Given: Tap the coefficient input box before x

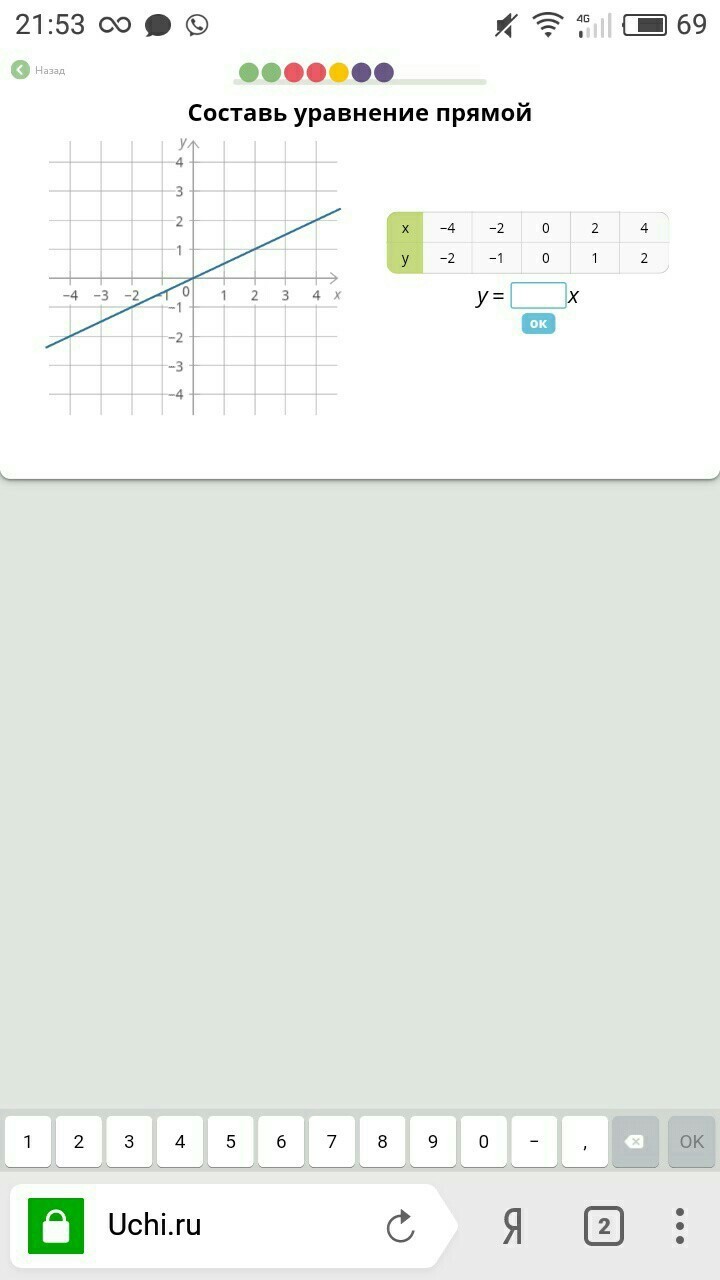Looking at the screenshot, I should 538,296.
